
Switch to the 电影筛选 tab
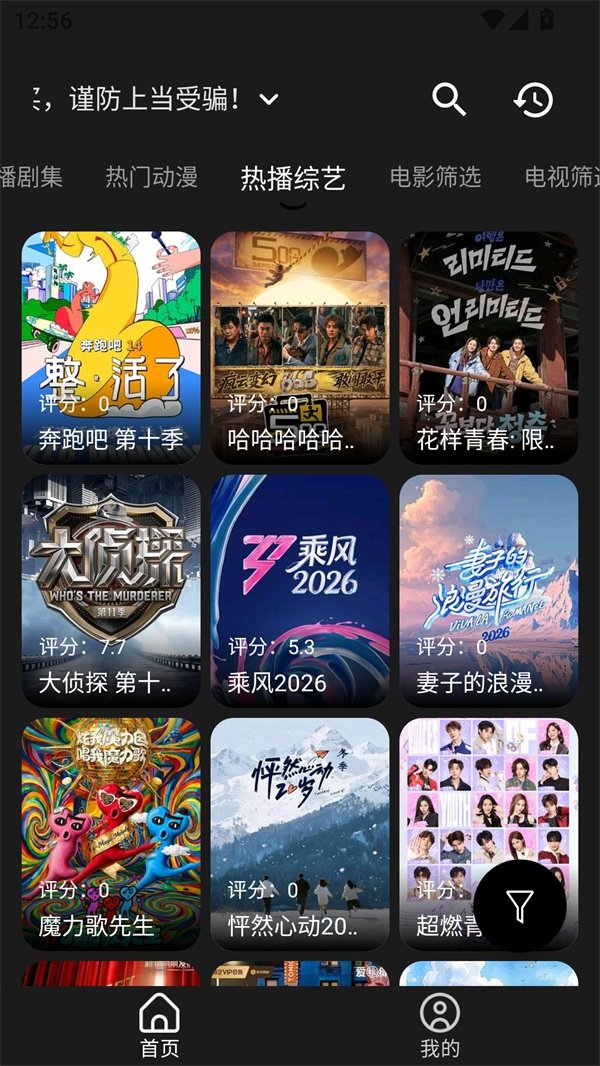point(436,177)
